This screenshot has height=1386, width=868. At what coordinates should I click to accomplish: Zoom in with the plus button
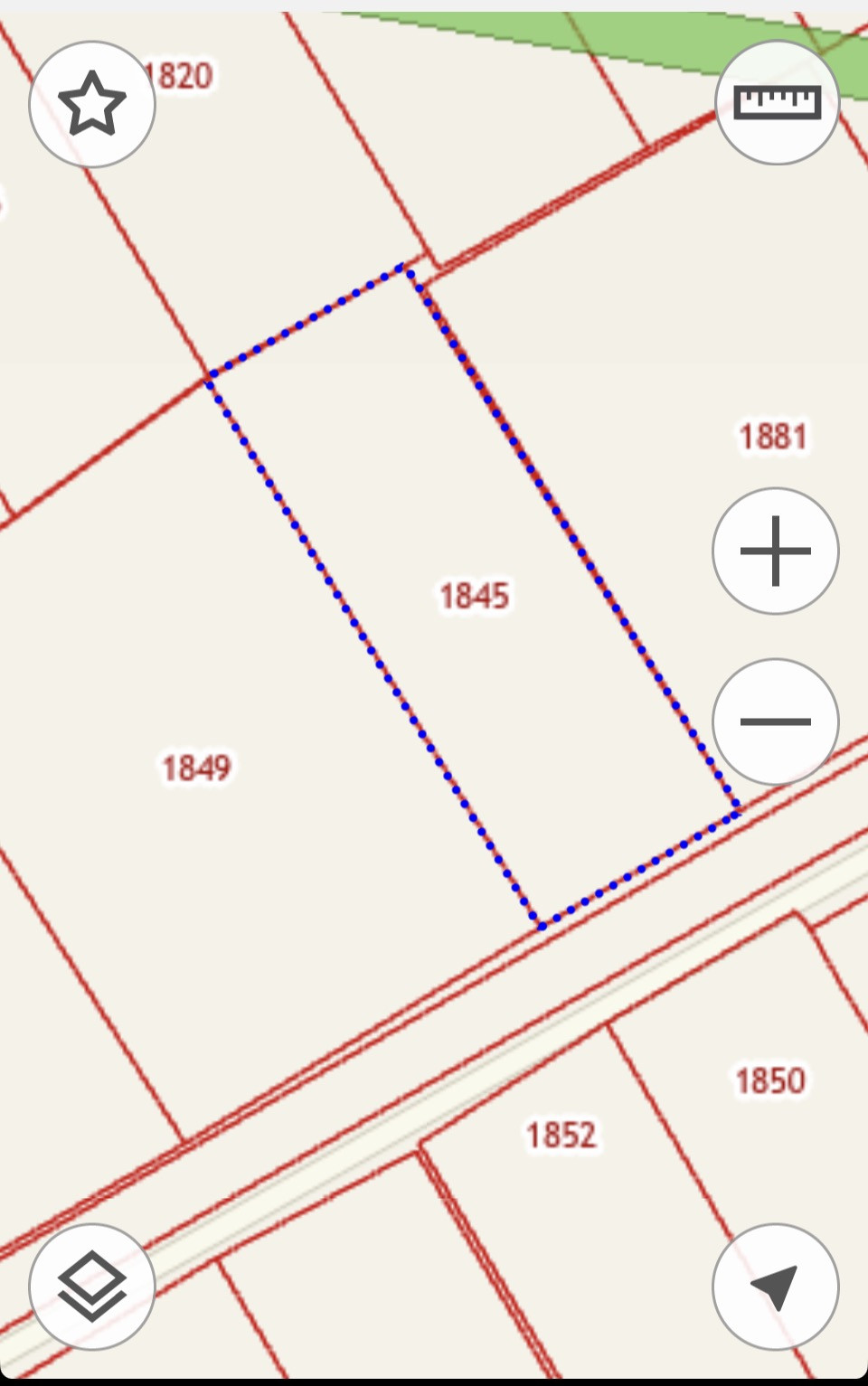click(775, 551)
